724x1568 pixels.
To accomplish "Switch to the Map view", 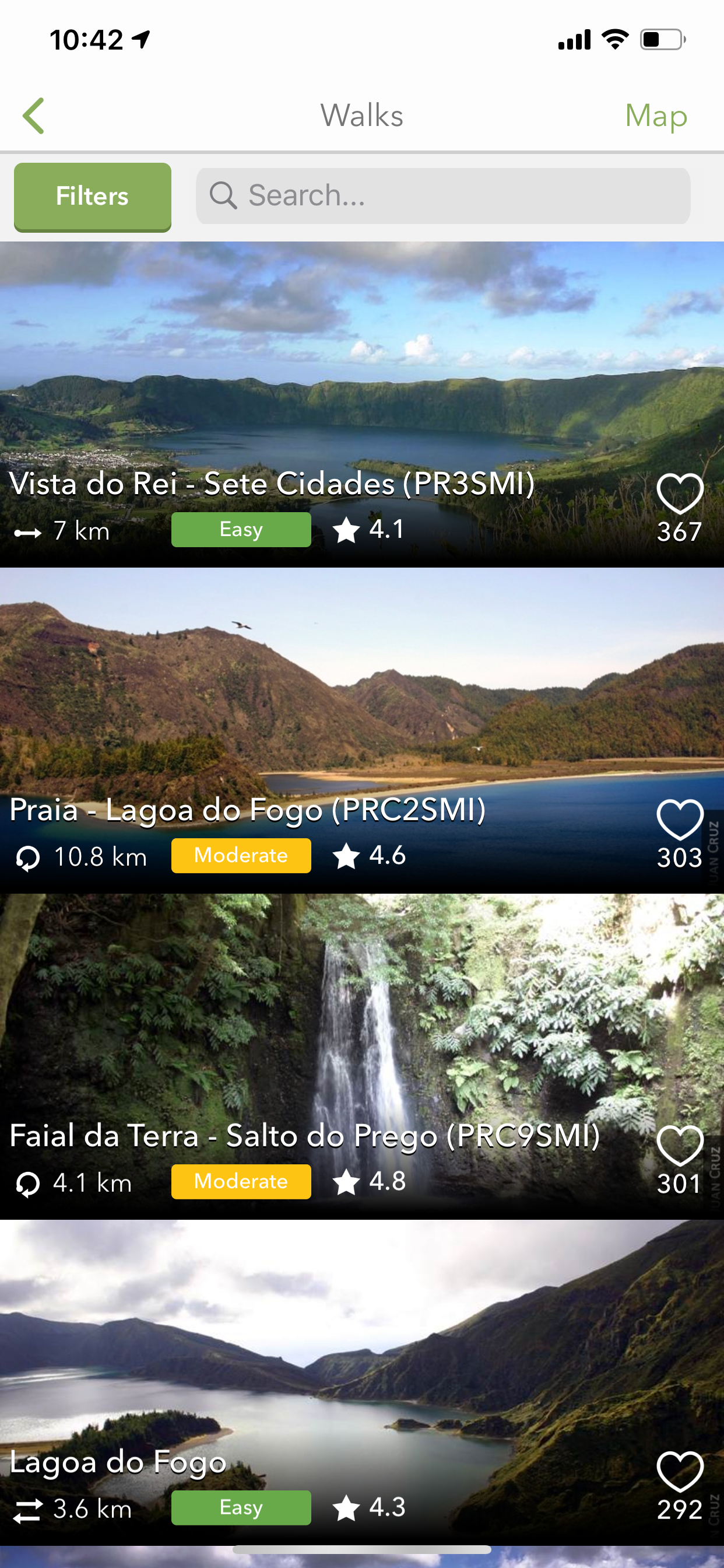I will 655,115.
